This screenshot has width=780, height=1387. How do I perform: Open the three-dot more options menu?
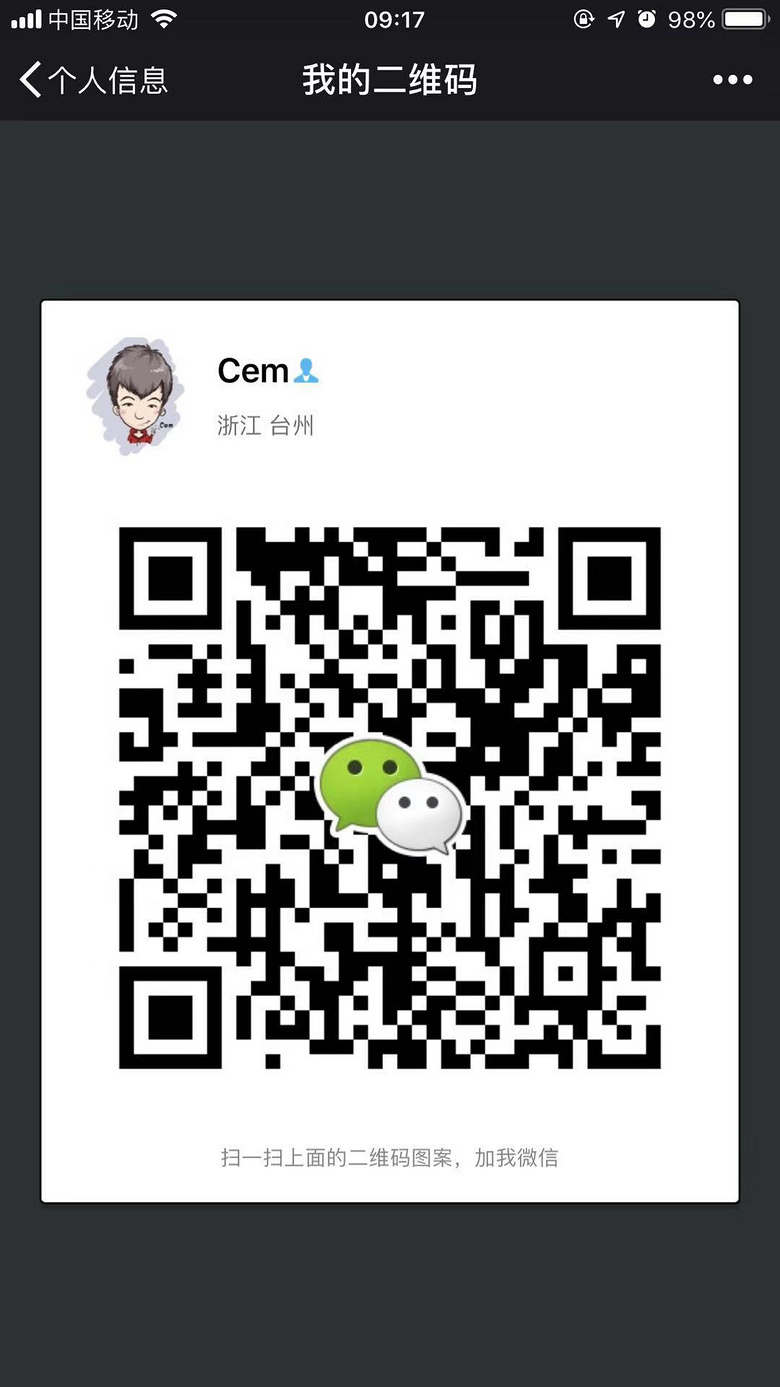[732, 80]
